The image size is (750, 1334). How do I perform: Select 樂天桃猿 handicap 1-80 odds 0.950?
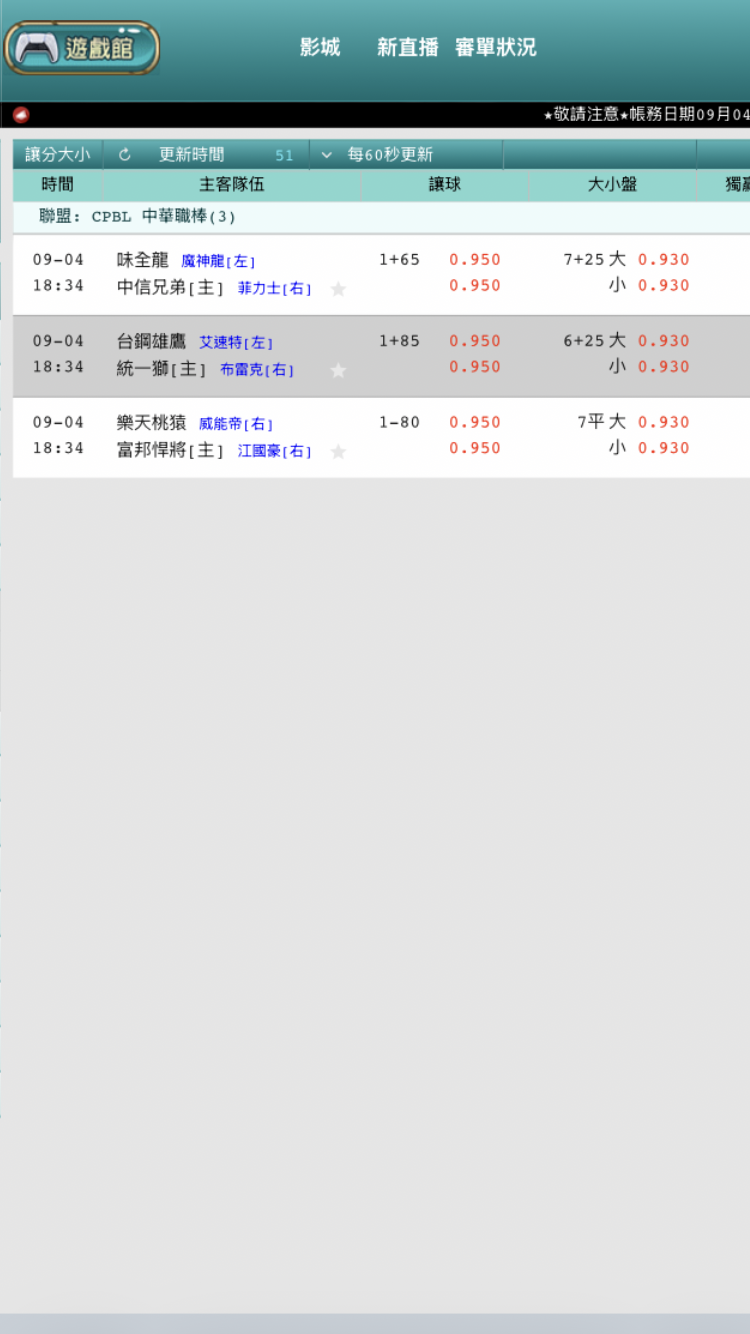(x=475, y=423)
